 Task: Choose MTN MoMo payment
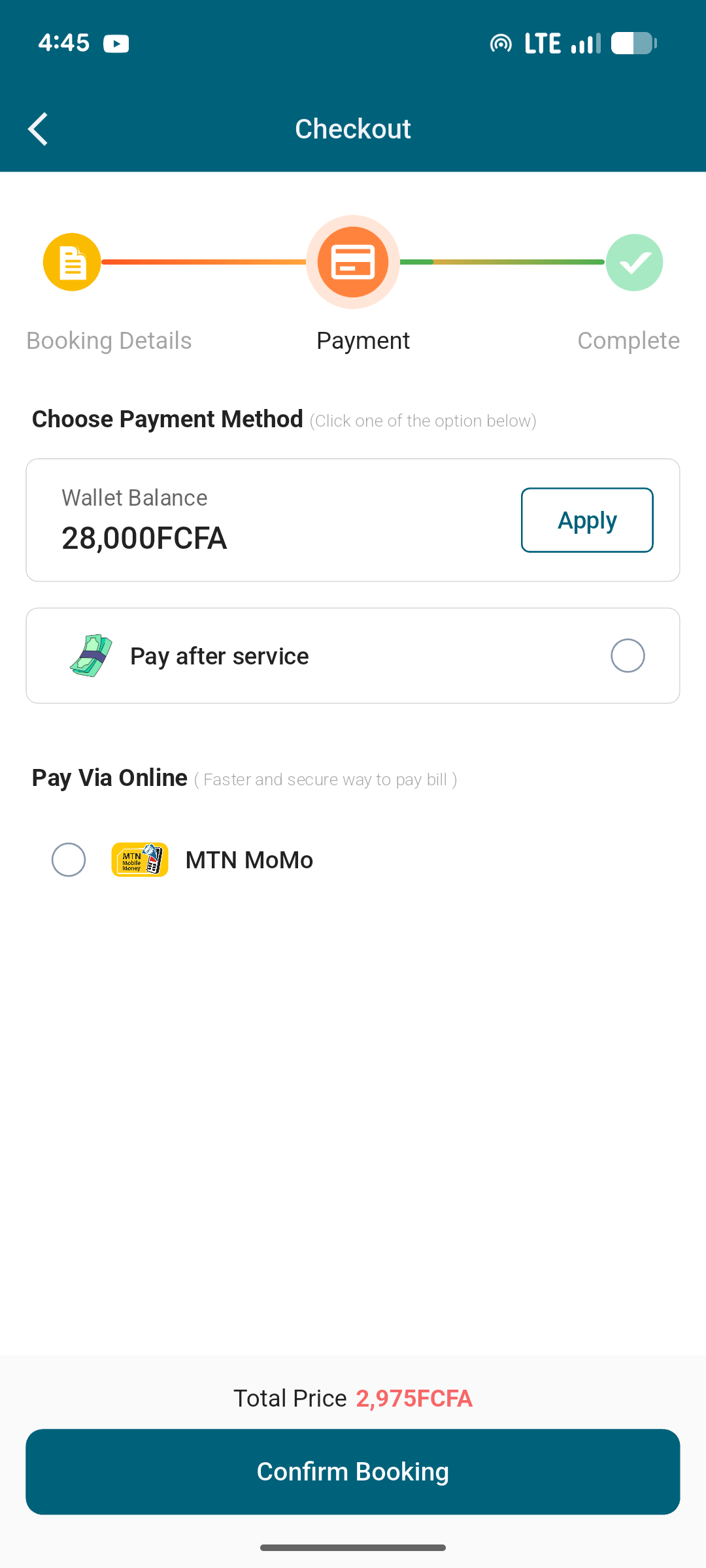69,860
